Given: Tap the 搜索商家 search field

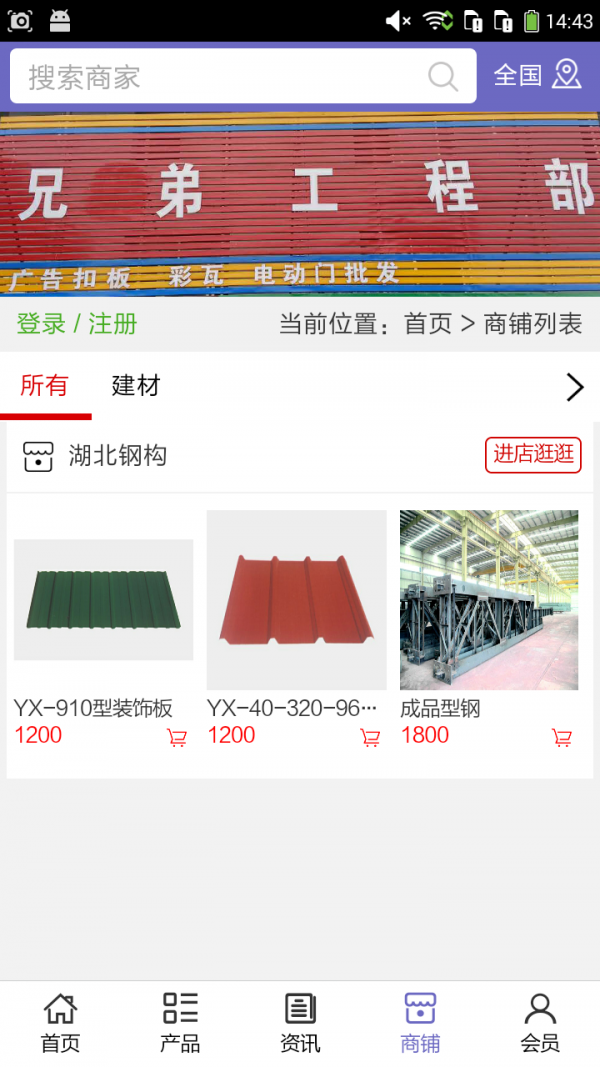Looking at the screenshot, I should tap(220, 77).
